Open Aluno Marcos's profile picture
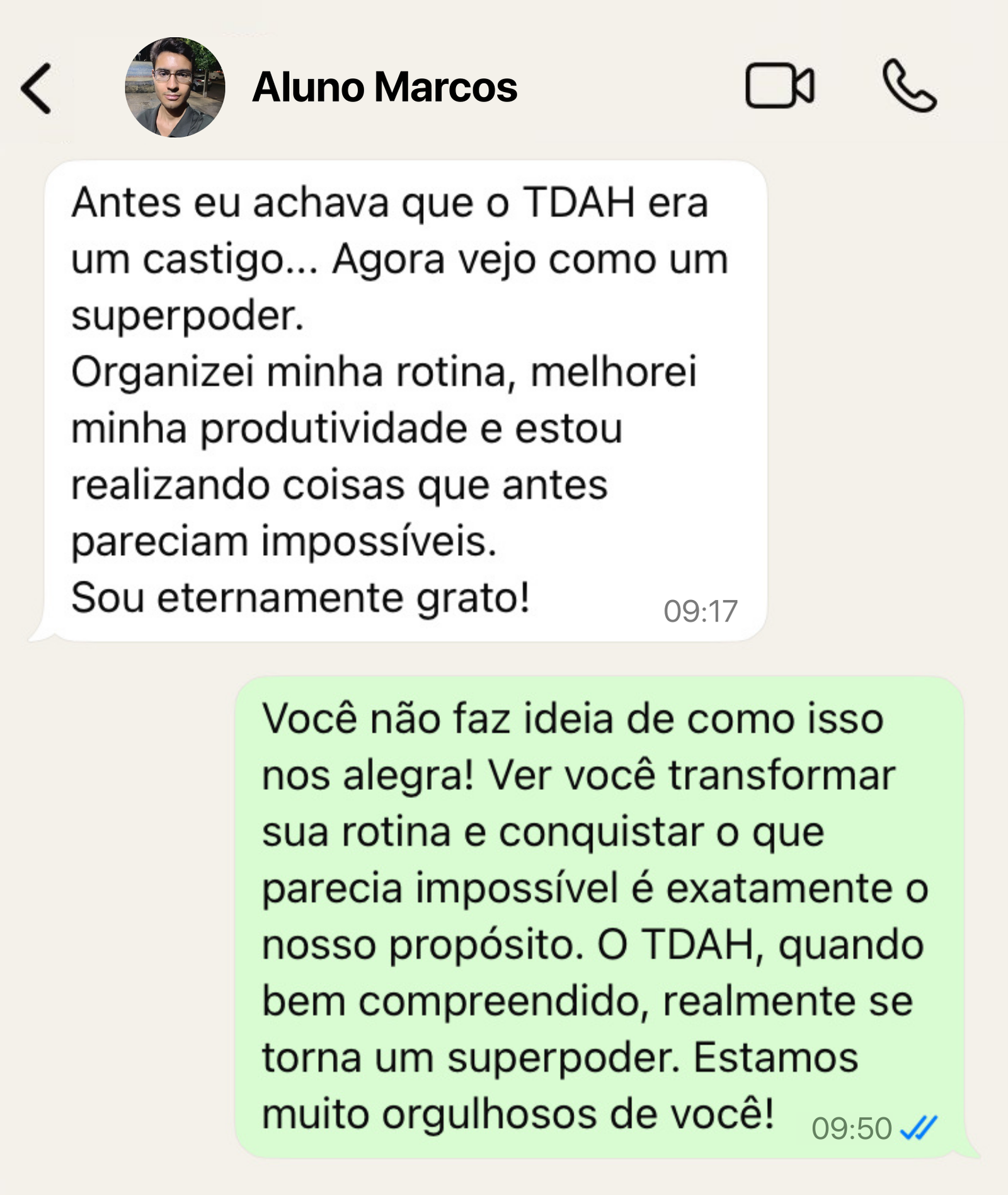 [x=175, y=87]
